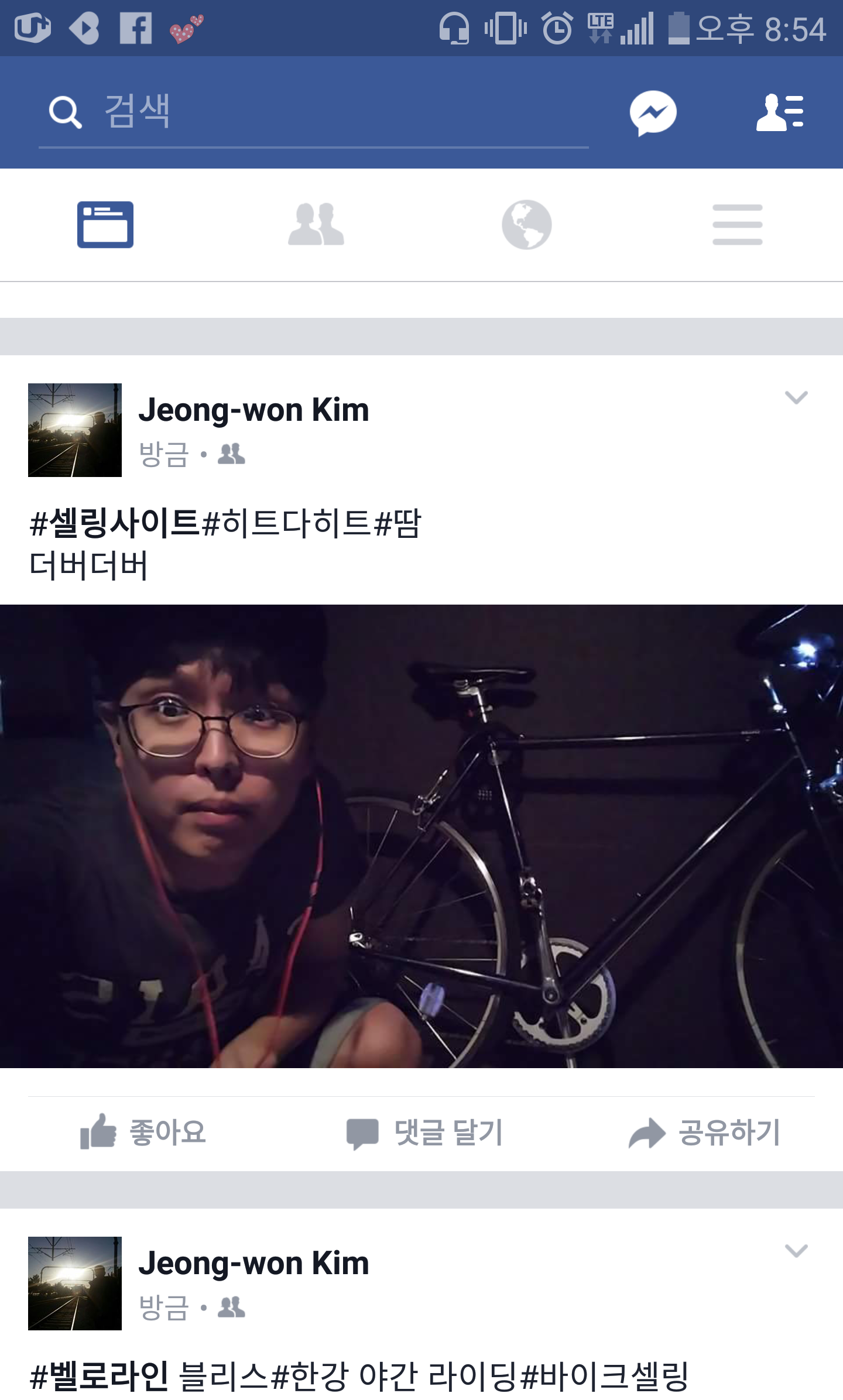Switch to the friend requests tab
This screenshot has width=843, height=1400.
pos(316,225)
